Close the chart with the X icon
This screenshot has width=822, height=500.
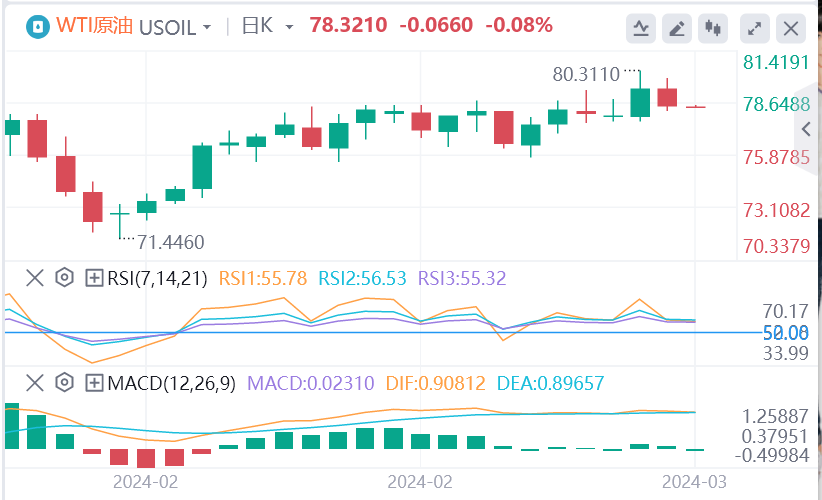[x=792, y=28]
